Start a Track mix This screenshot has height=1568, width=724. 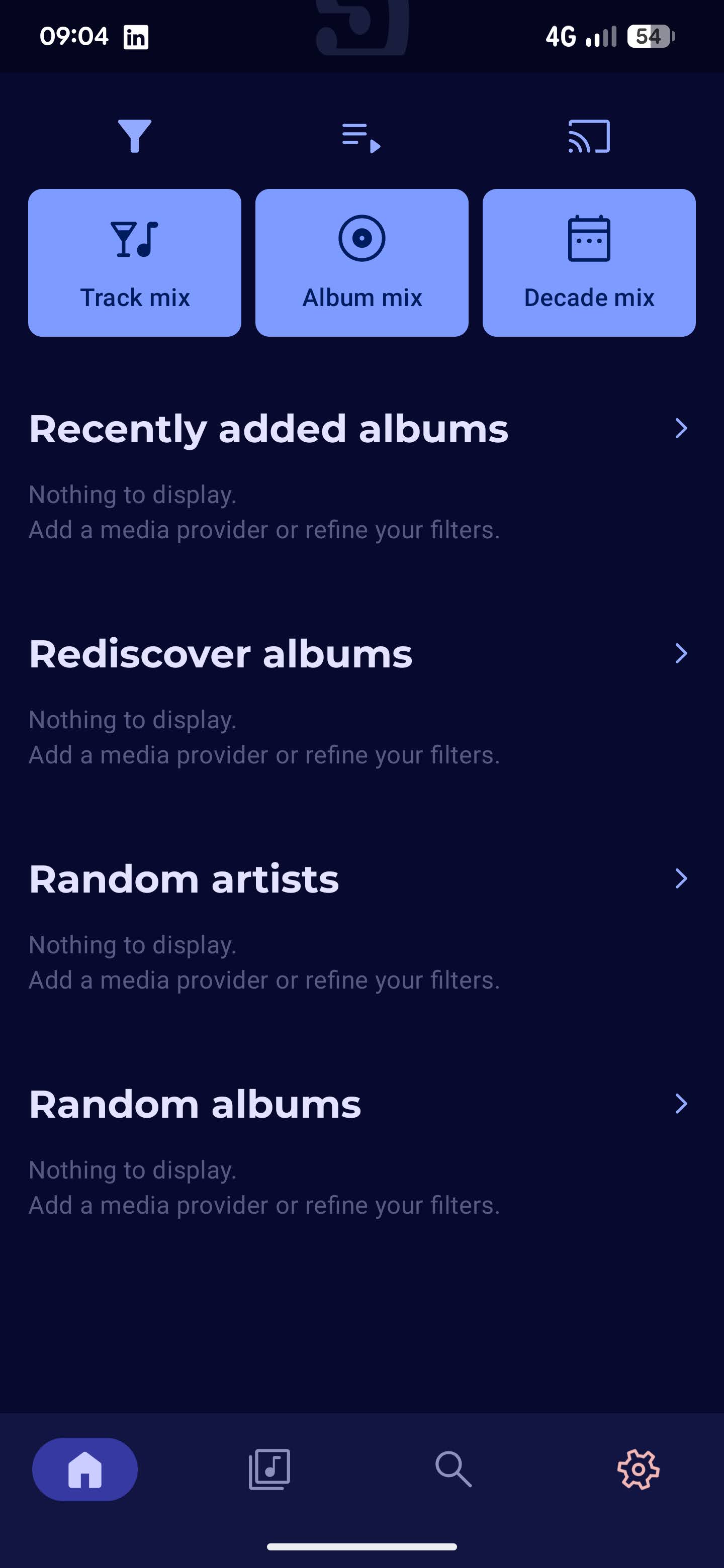click(135, 262)
